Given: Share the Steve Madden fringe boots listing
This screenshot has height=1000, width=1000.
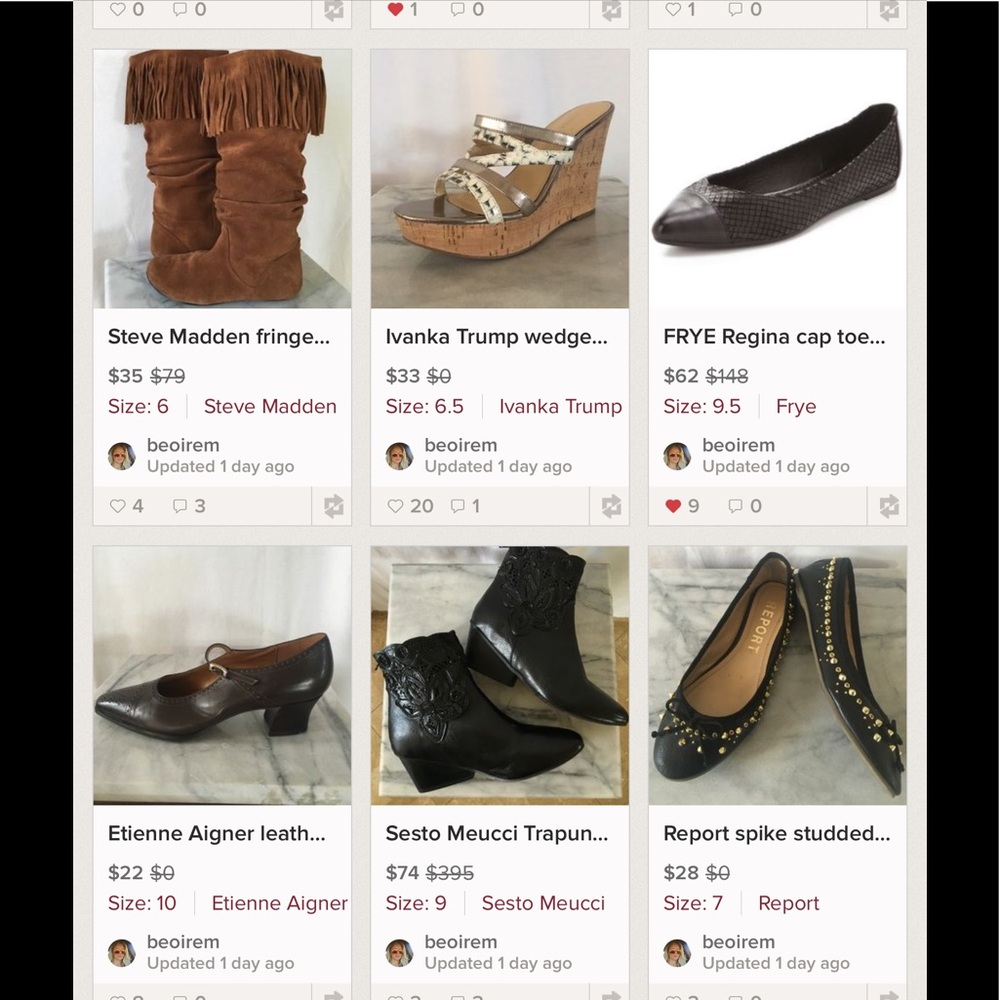Looking at the screenshot, I should pos(333,506).
